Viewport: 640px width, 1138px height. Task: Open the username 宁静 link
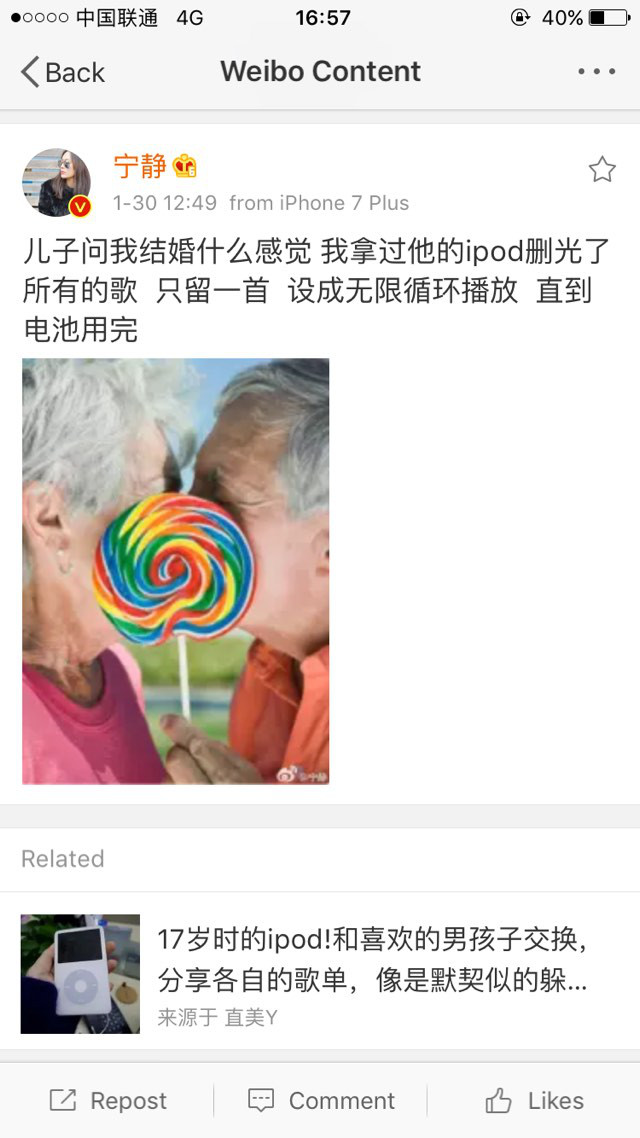click(x=140, y=166)
